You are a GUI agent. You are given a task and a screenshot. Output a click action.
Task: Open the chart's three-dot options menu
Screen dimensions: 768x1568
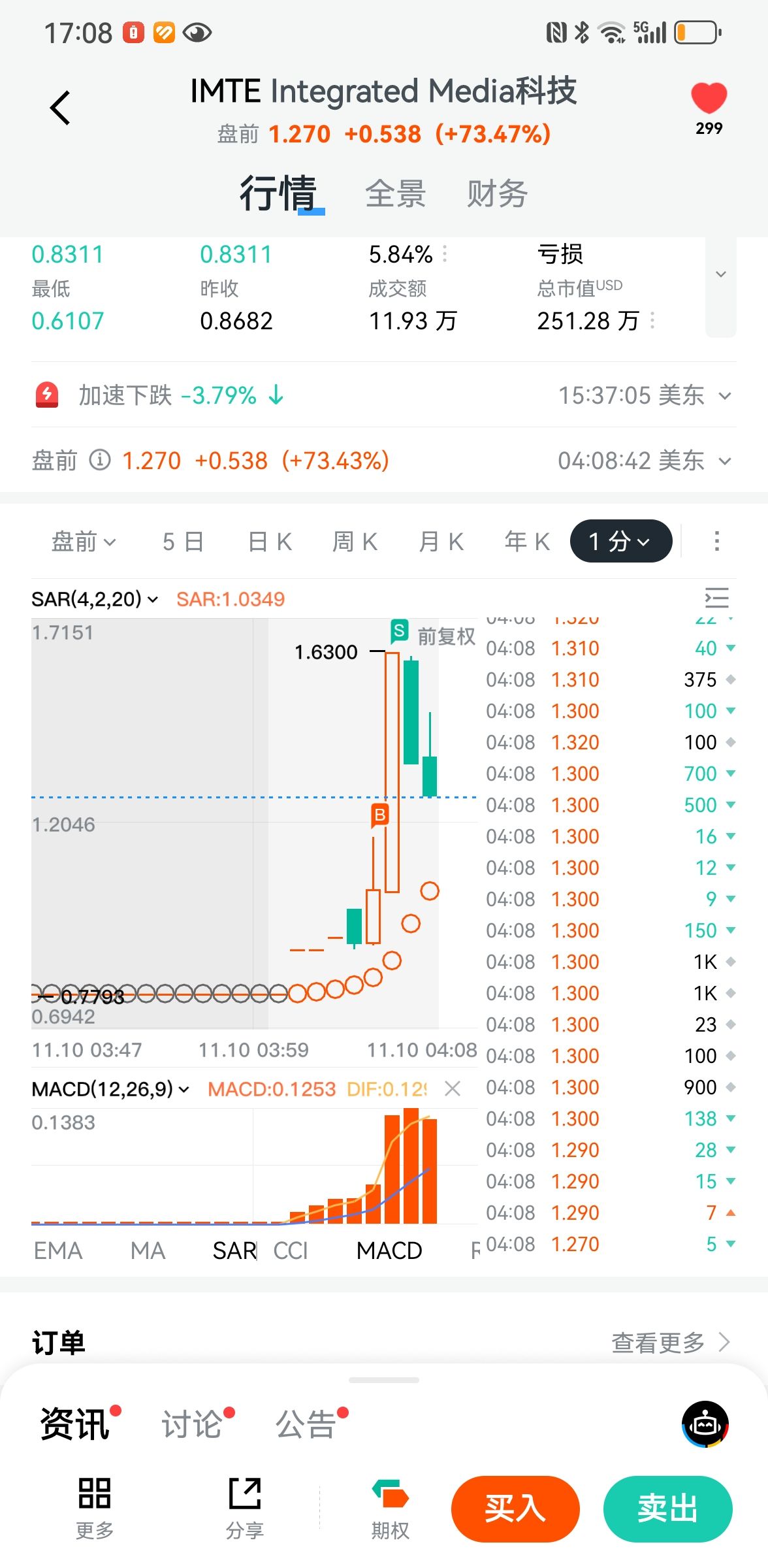(x=717, y=541)
